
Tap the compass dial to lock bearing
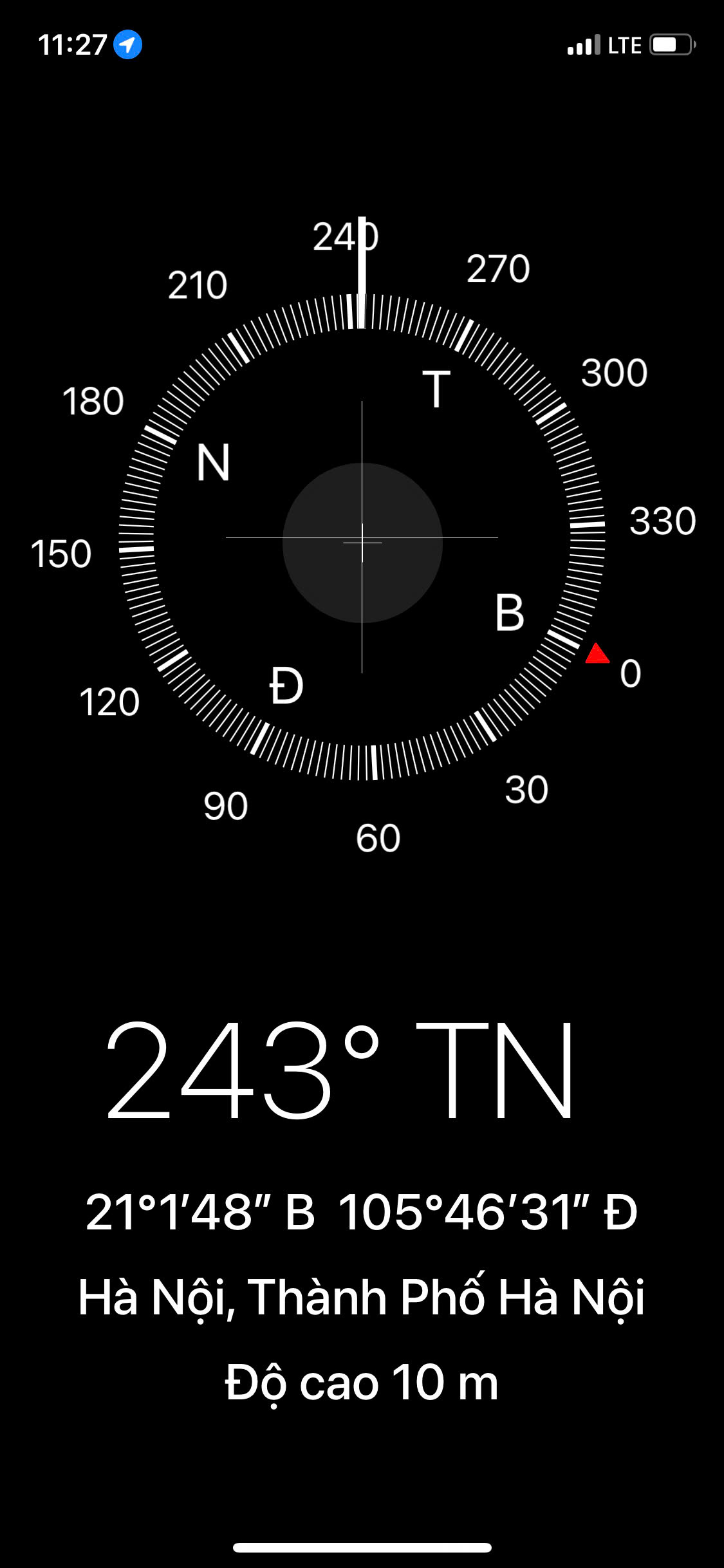pos(362,537)
